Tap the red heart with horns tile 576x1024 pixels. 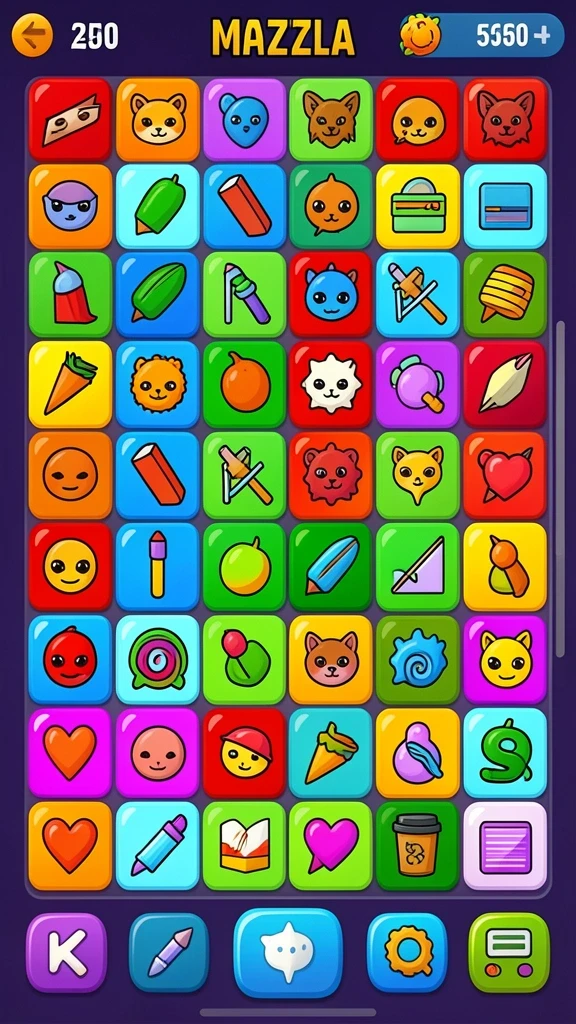pyautogui.click(x=505, y=475)
